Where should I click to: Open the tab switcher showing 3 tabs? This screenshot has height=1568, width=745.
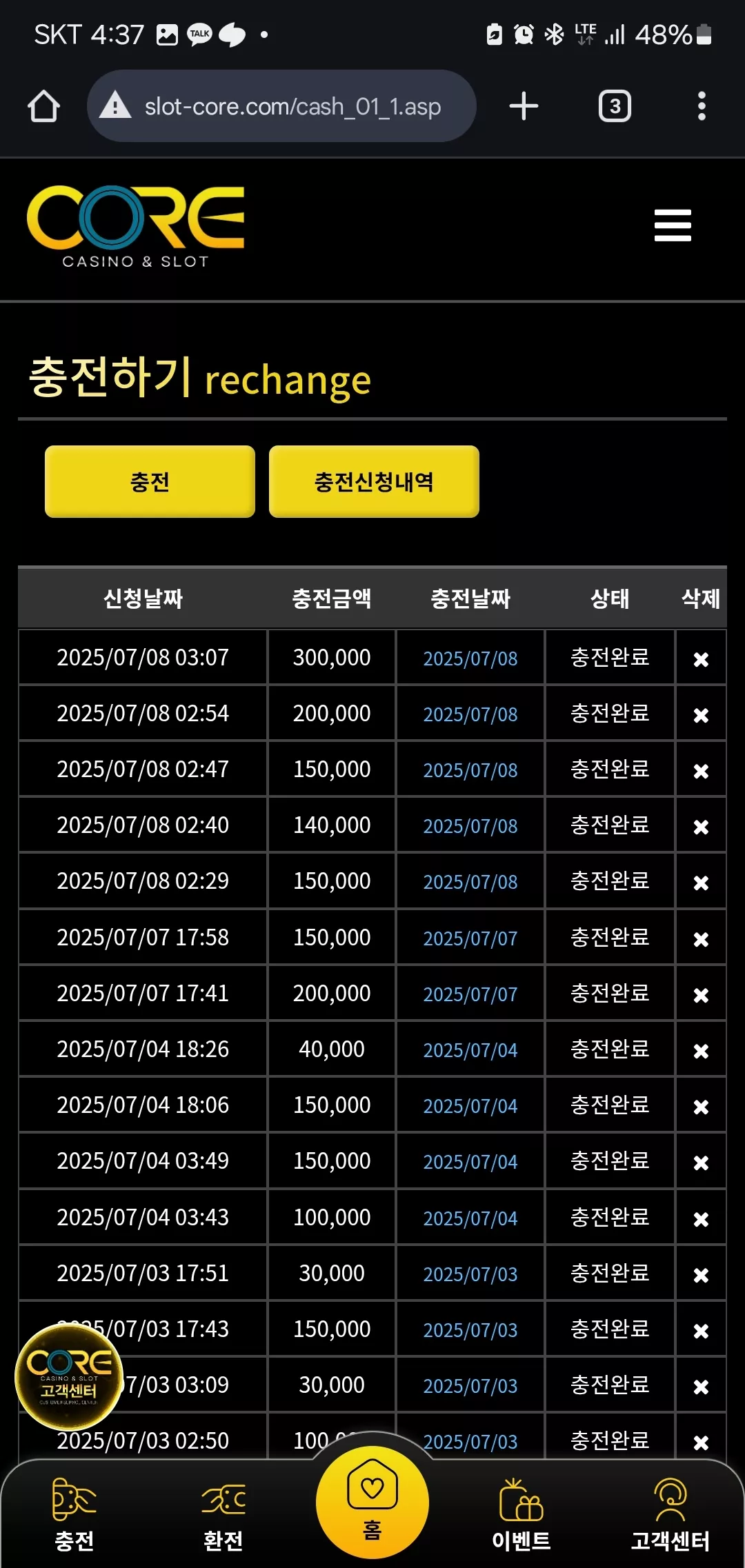pos(615,106)
